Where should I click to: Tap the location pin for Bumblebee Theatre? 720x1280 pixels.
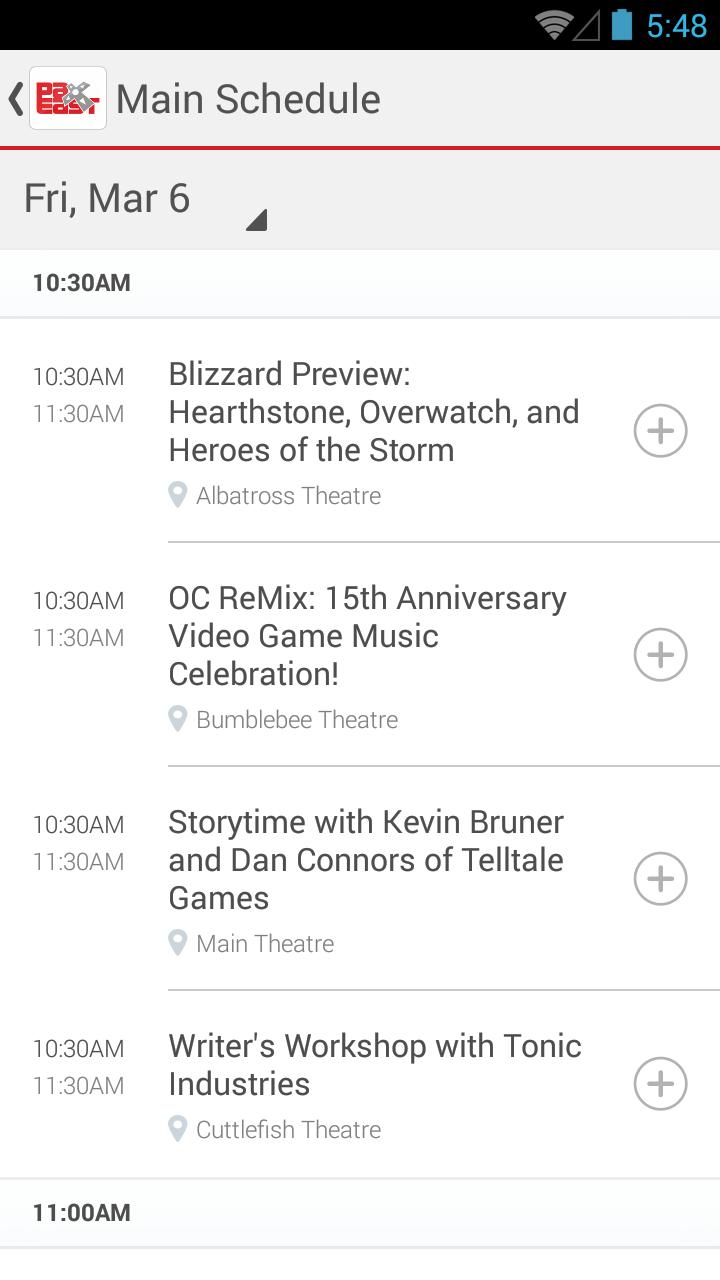point(178,718)
